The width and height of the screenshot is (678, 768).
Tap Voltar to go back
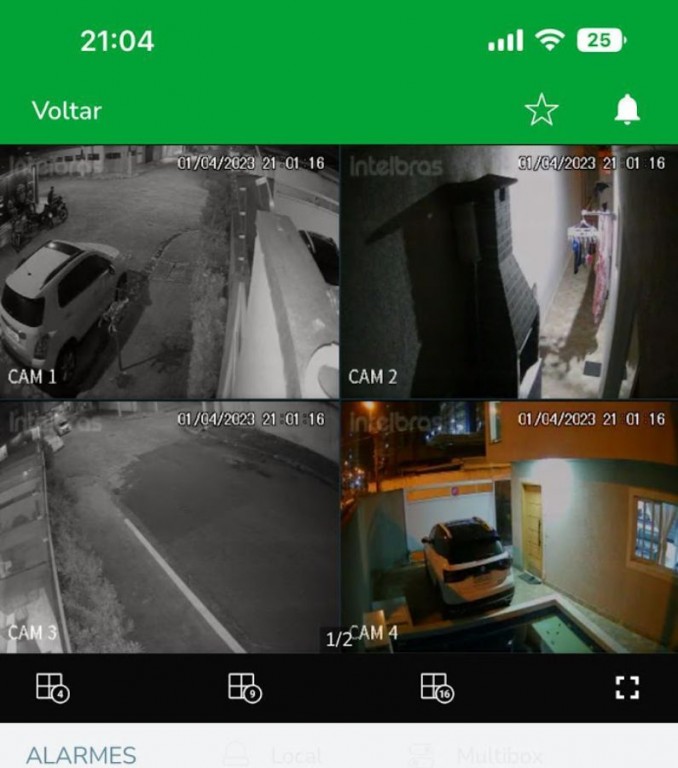click(x=66, y=110)
